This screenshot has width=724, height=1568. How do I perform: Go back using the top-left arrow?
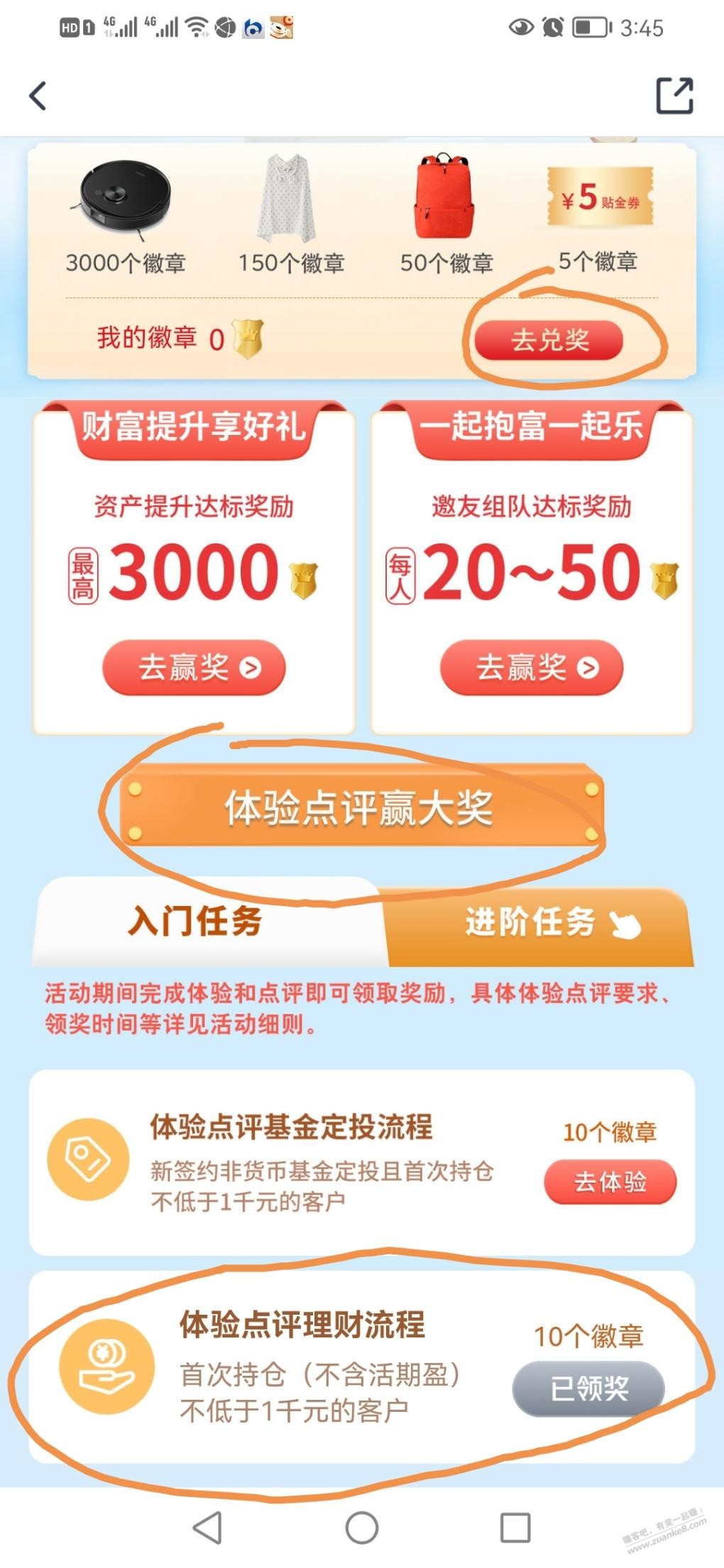(x=38, y=96)
